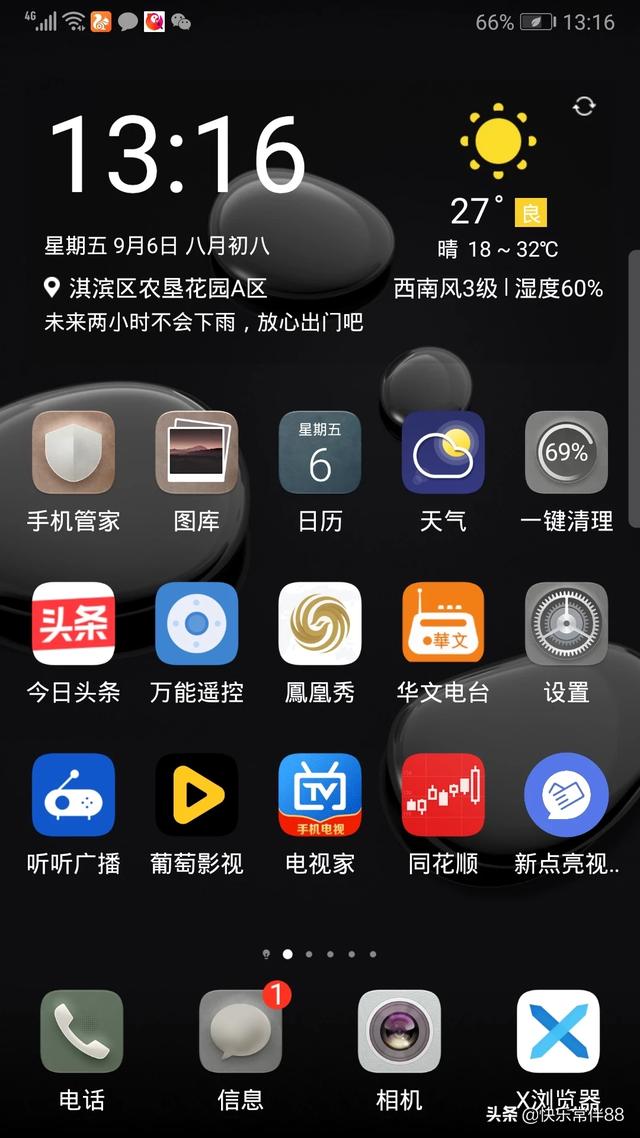Launch the 日历 calendar app

coord(320,452)
